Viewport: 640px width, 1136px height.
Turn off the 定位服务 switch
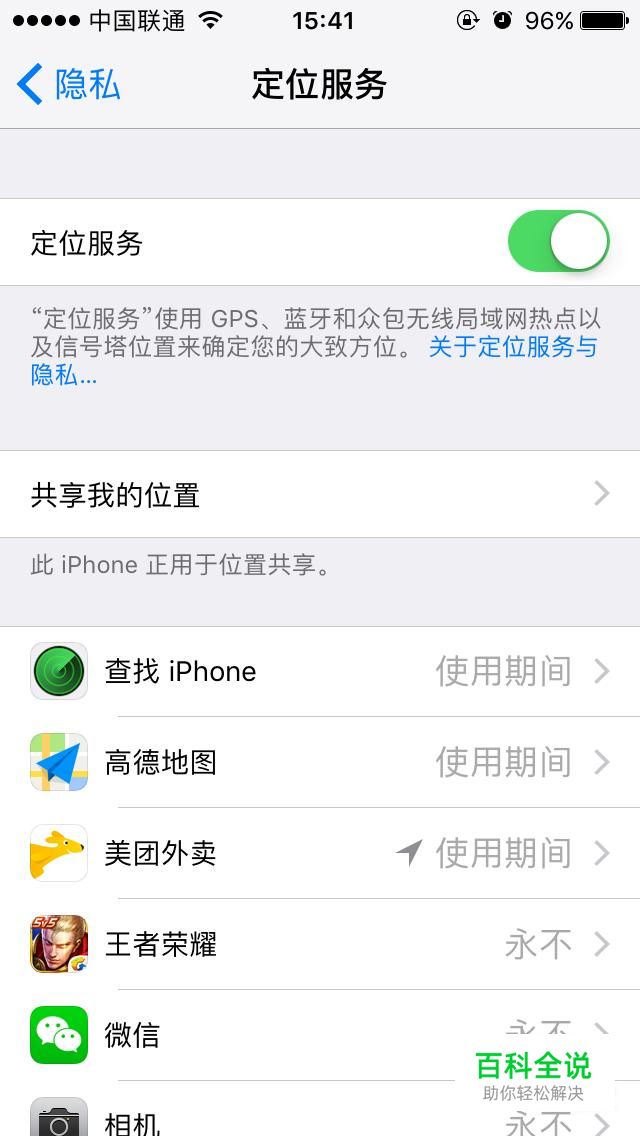click(559, 241)
